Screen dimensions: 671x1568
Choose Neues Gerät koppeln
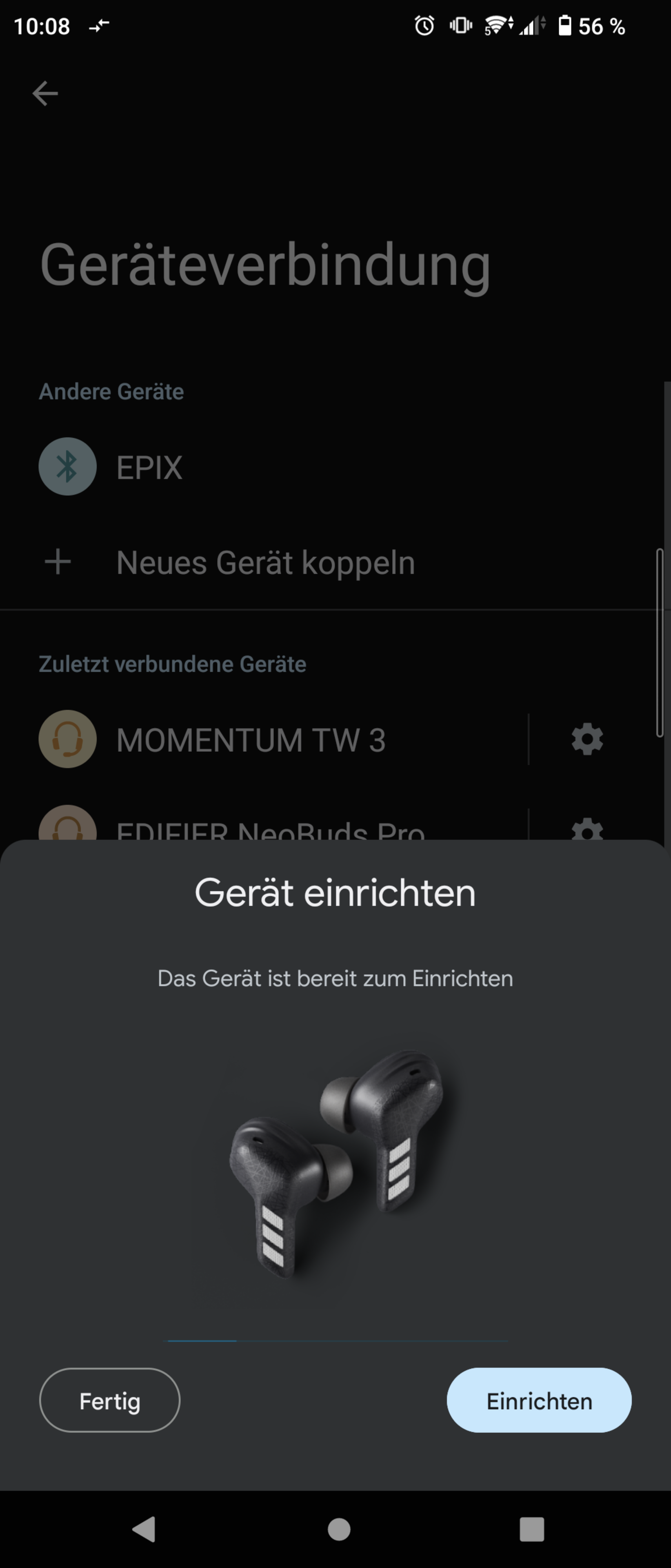[x=265, y=562]
